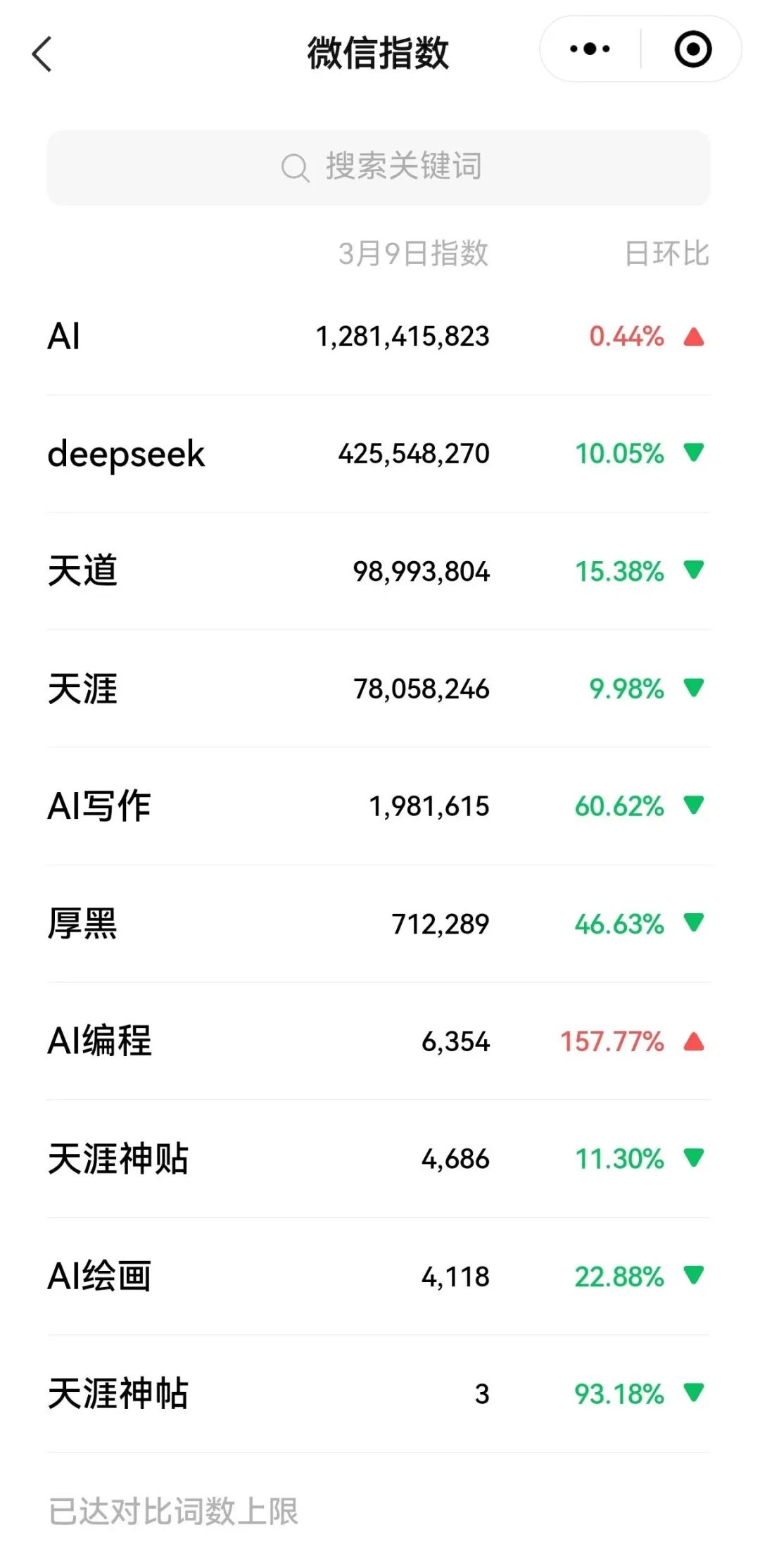
Task: Go back using the top-left arrow
Action: click(x=42, y=54)
